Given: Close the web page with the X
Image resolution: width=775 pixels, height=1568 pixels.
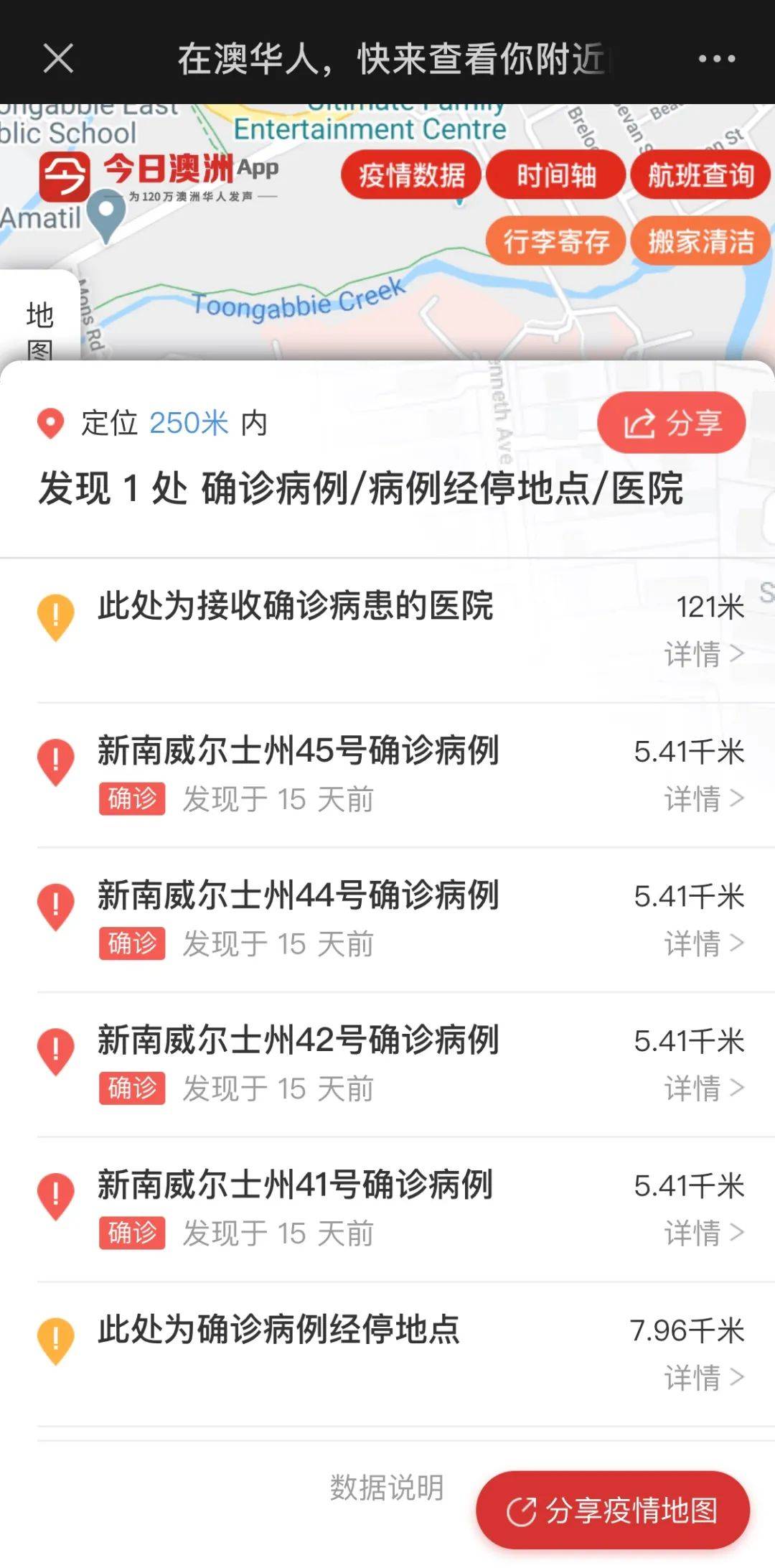Looking at the screenshot, I should point(58,58).
